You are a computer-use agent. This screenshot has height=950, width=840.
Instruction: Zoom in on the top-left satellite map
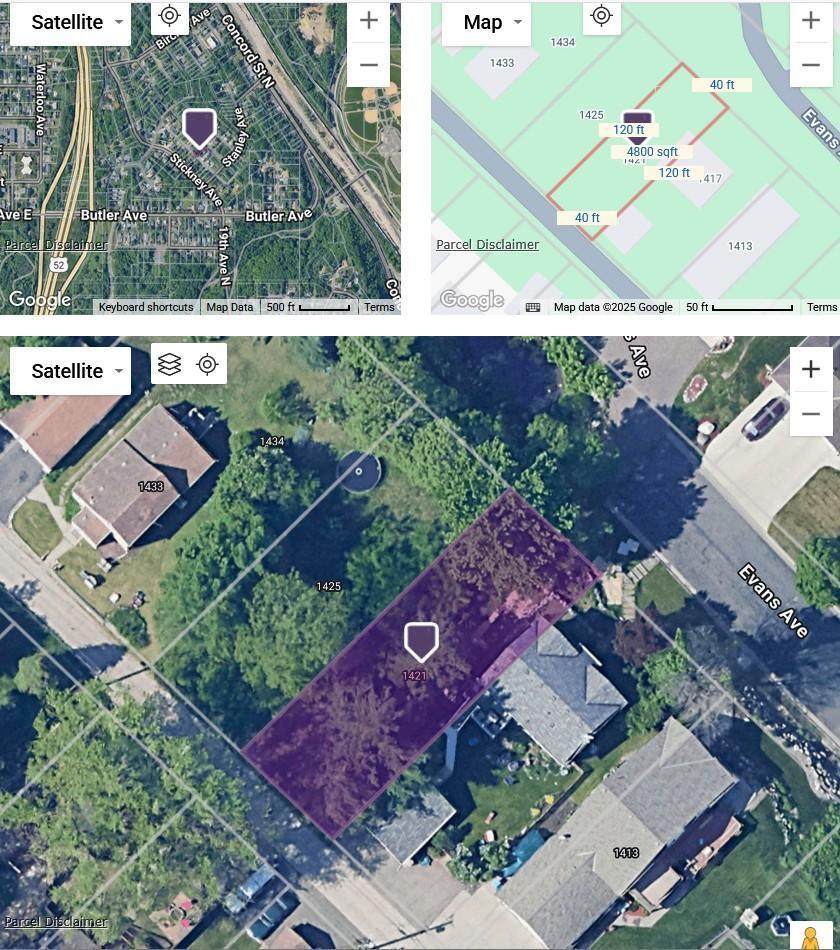click(368, 21)
